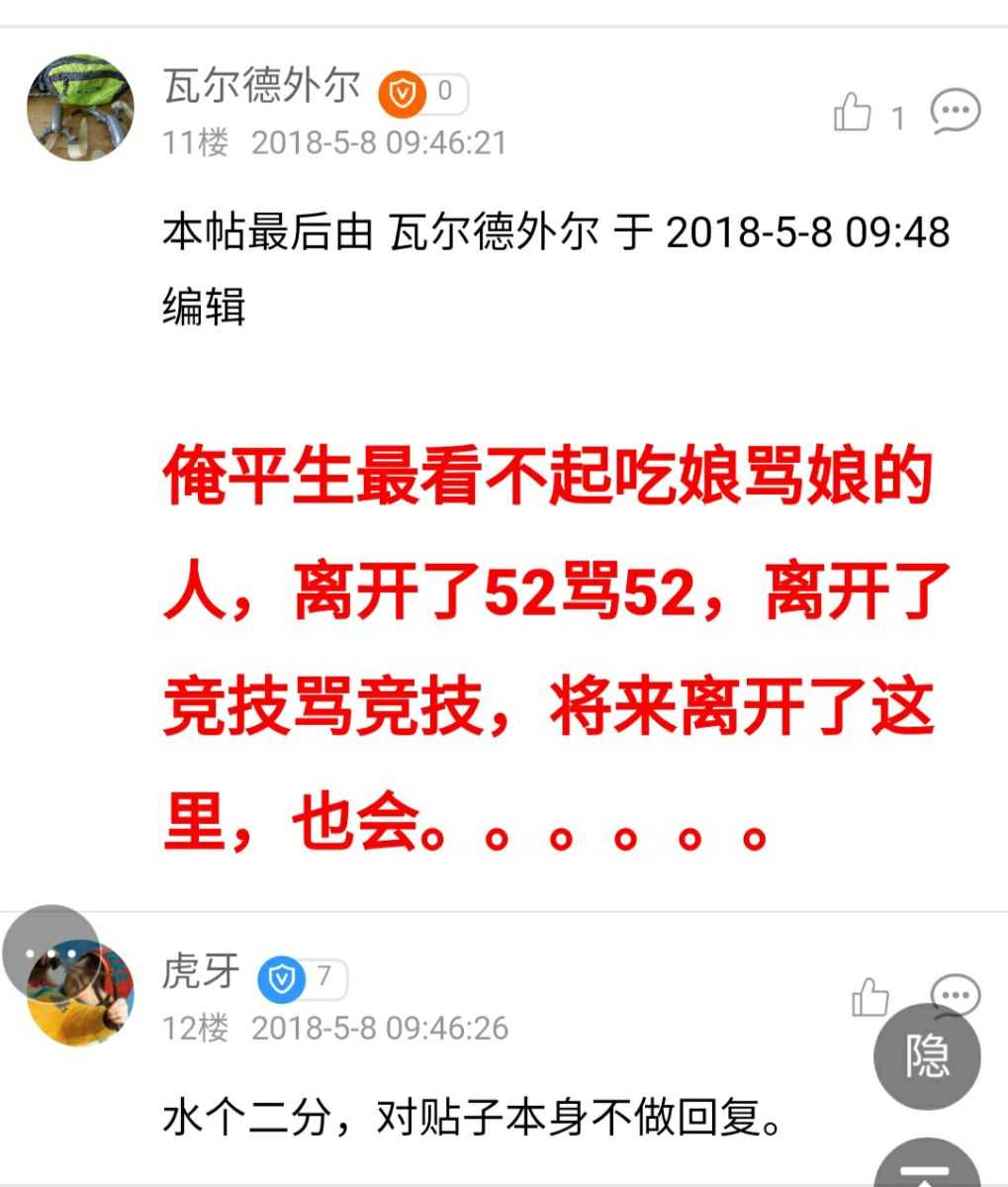The width and height of the screenshot is (1008, 1187).
Task: Open 瓦尔德外尔's profile avatar
Action: [x=80, y=108]
